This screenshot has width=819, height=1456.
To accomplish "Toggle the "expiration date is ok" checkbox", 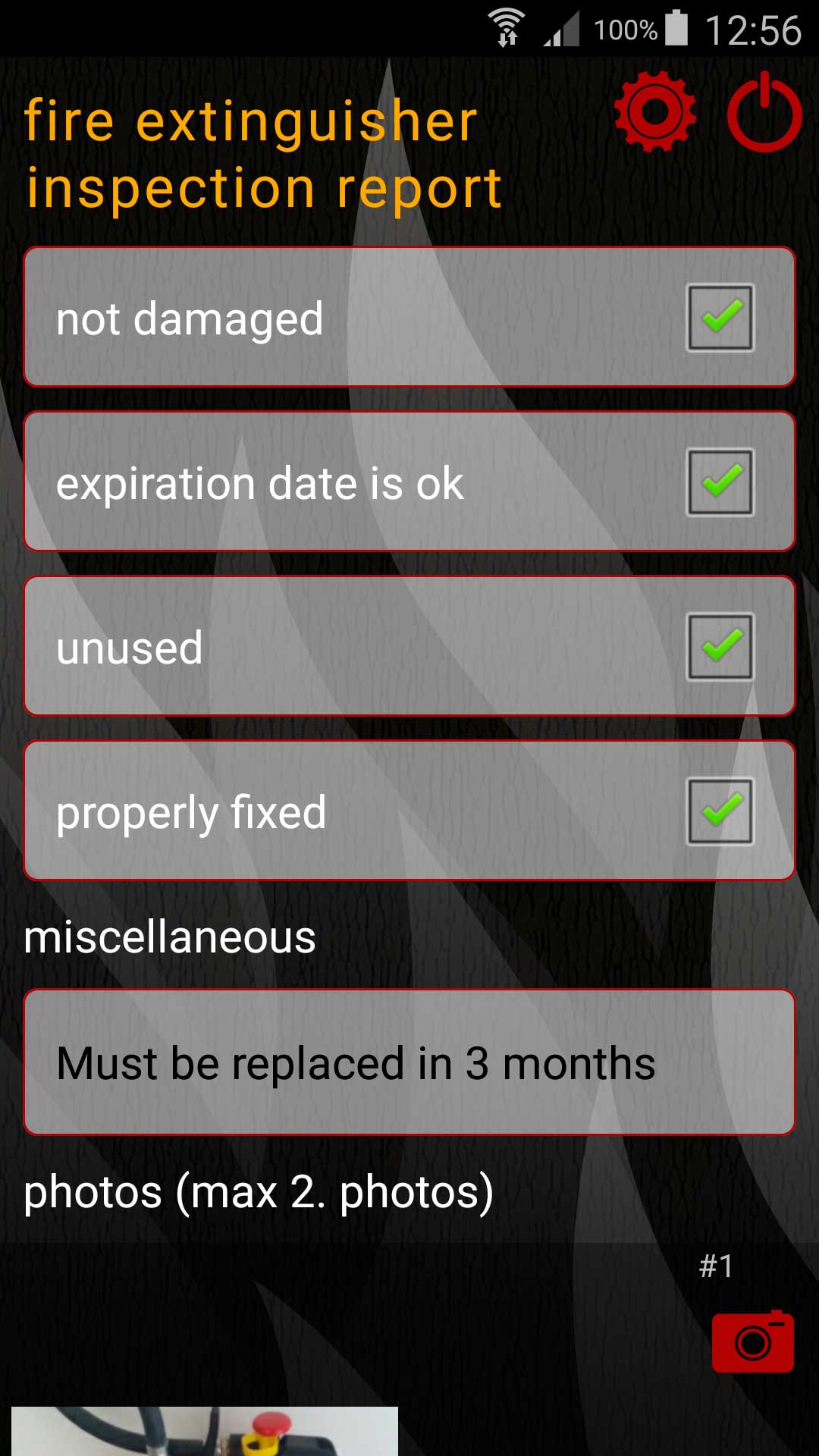I will point(720,482).
